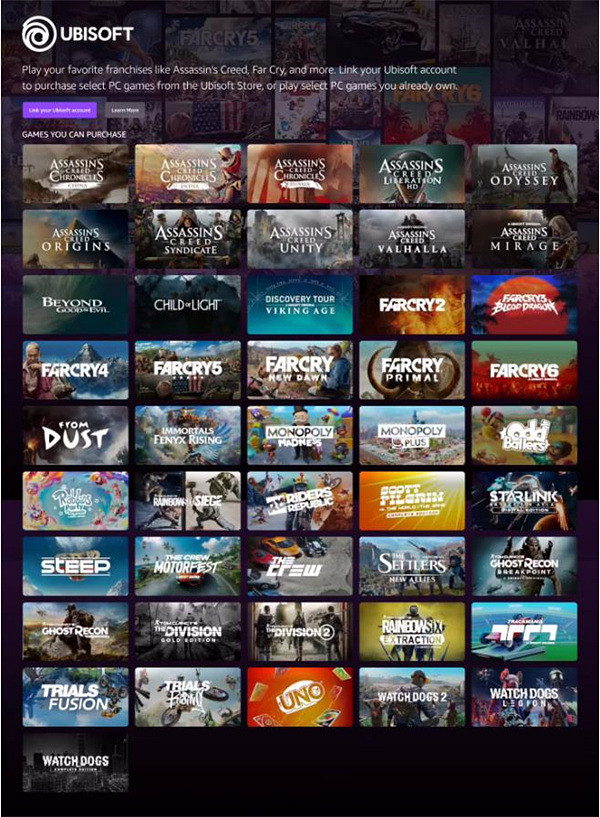Open Immortals Fenyx Rising tile
The width and height of the screenshot is (600, 817).
click(x=188, y=435)
